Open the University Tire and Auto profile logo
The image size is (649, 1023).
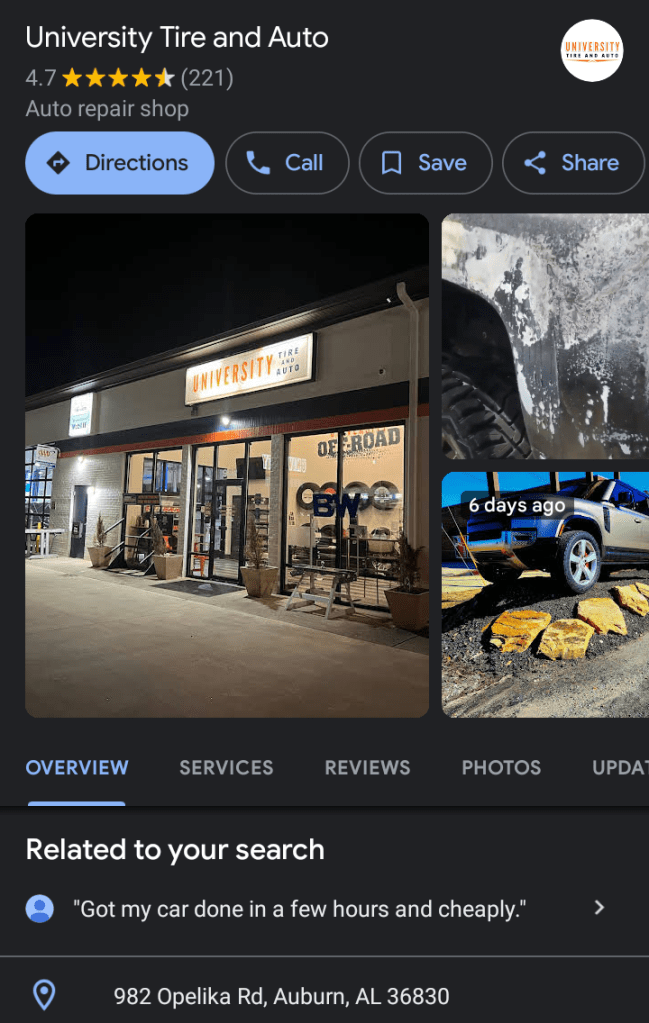pyautogui.click(x=592, y=50)
